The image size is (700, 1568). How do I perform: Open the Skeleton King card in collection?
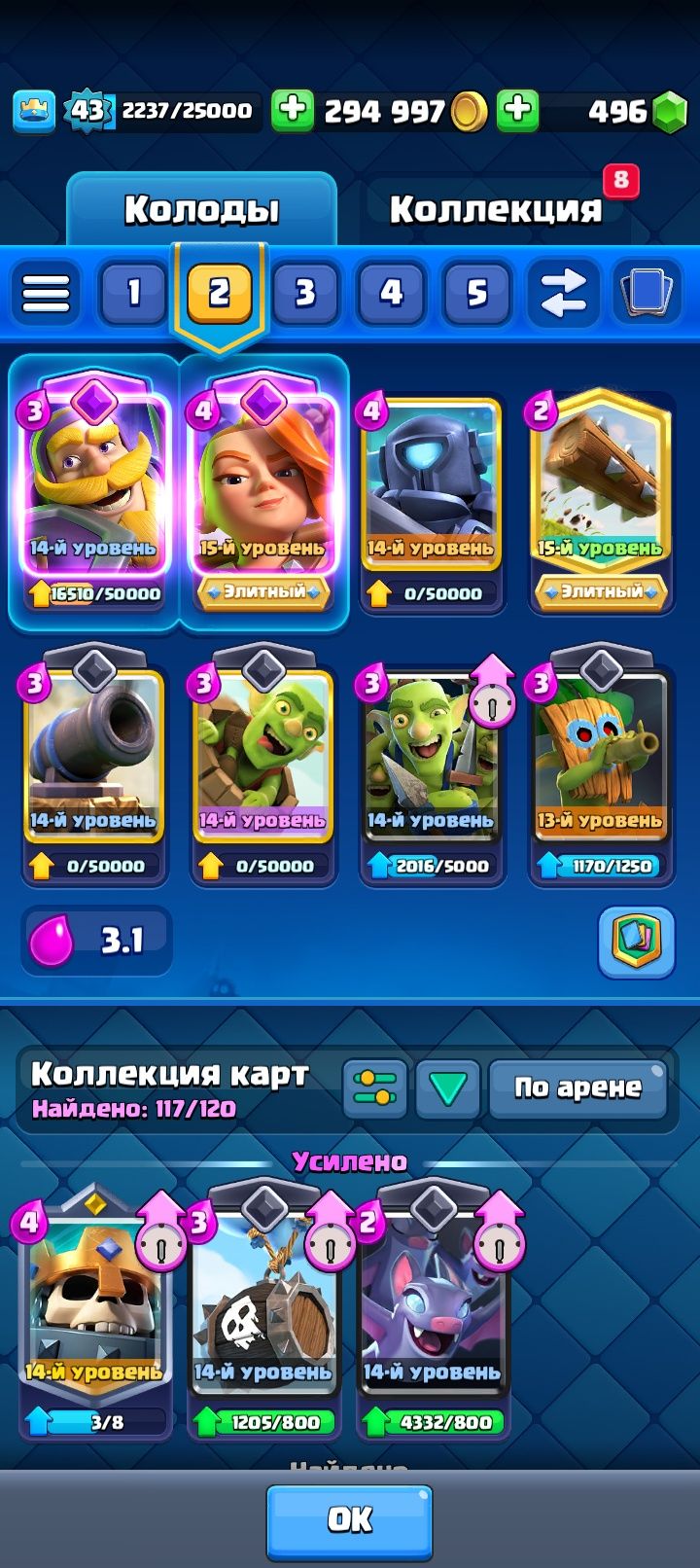[x=93, y=1313]
